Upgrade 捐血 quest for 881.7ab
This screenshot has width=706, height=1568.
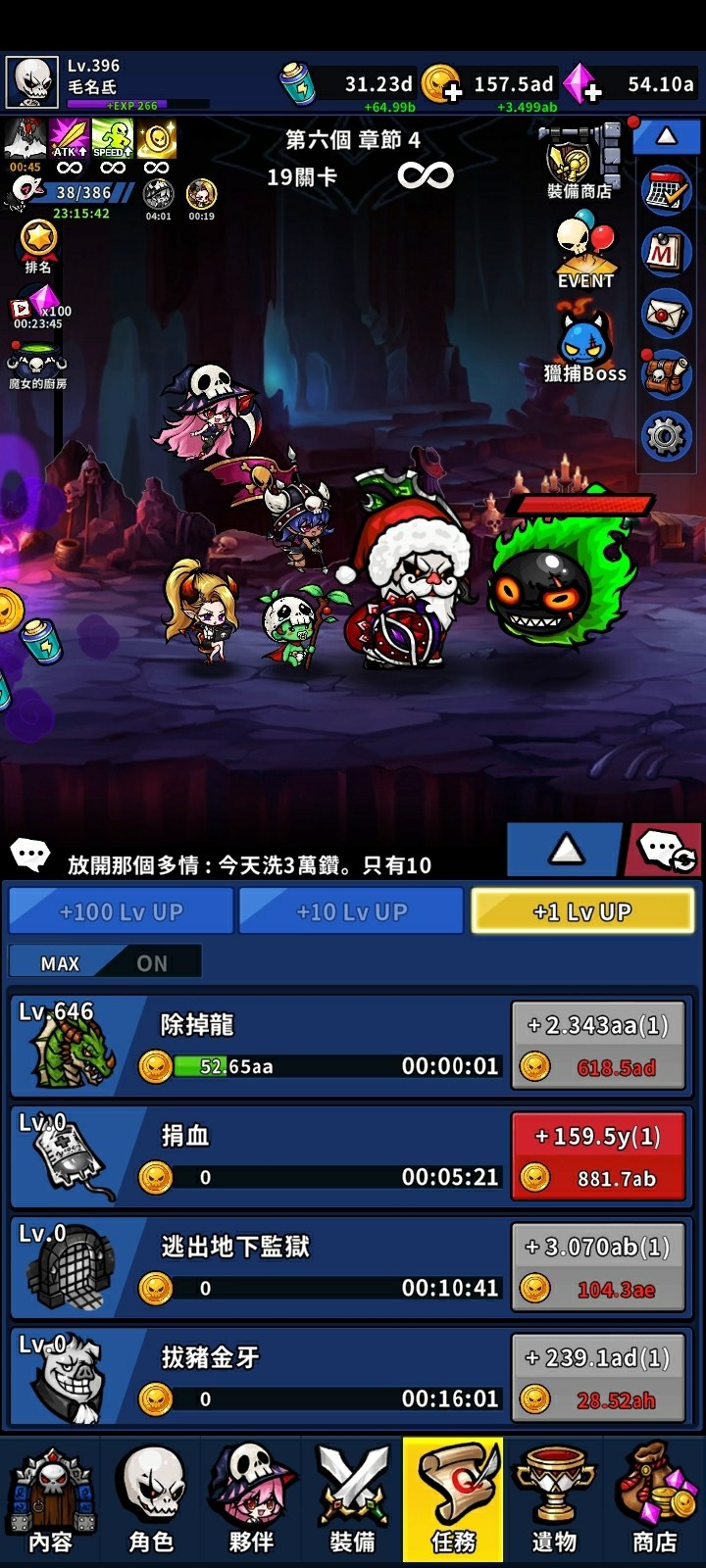[x=598, y=1156]
